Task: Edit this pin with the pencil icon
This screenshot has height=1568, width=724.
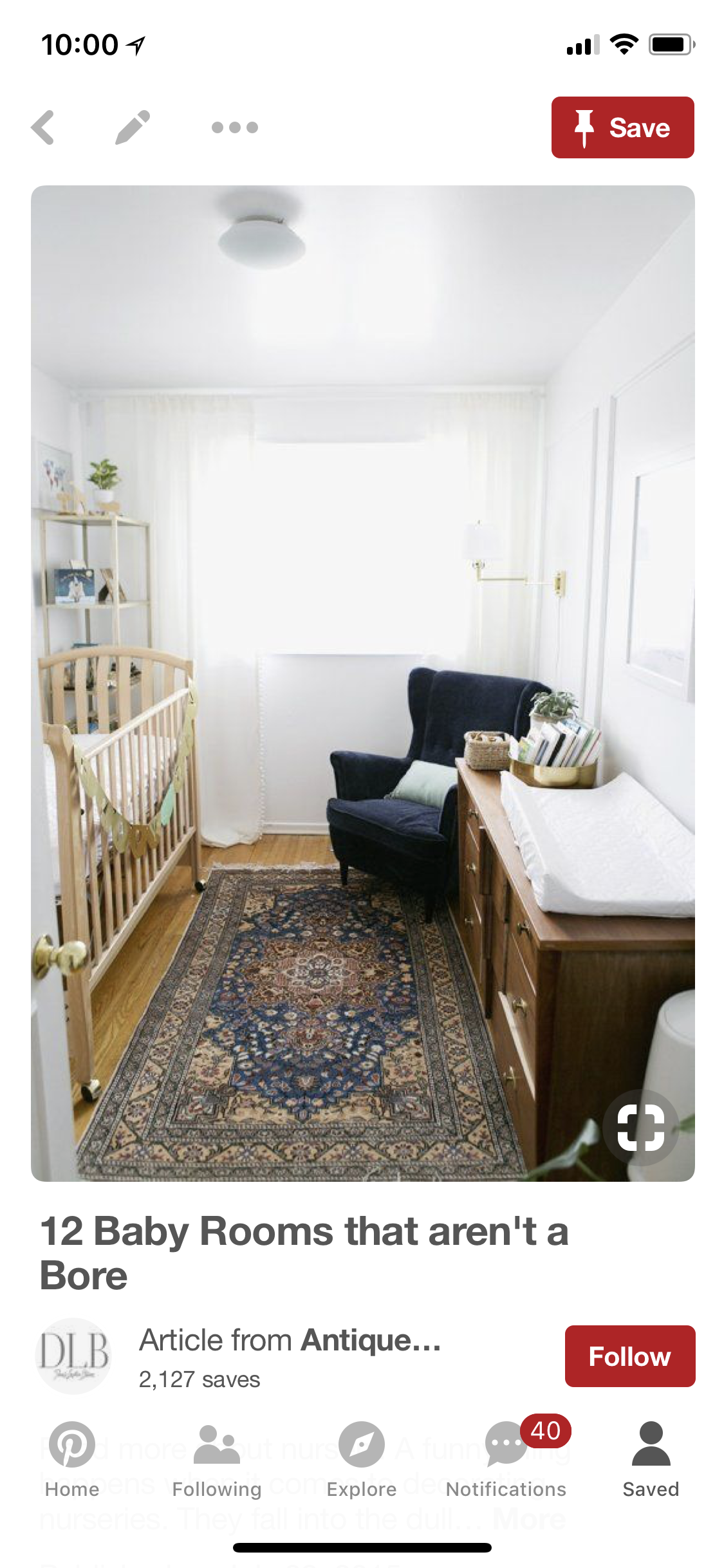Action: pyautogui.click(x=133, y=127)
